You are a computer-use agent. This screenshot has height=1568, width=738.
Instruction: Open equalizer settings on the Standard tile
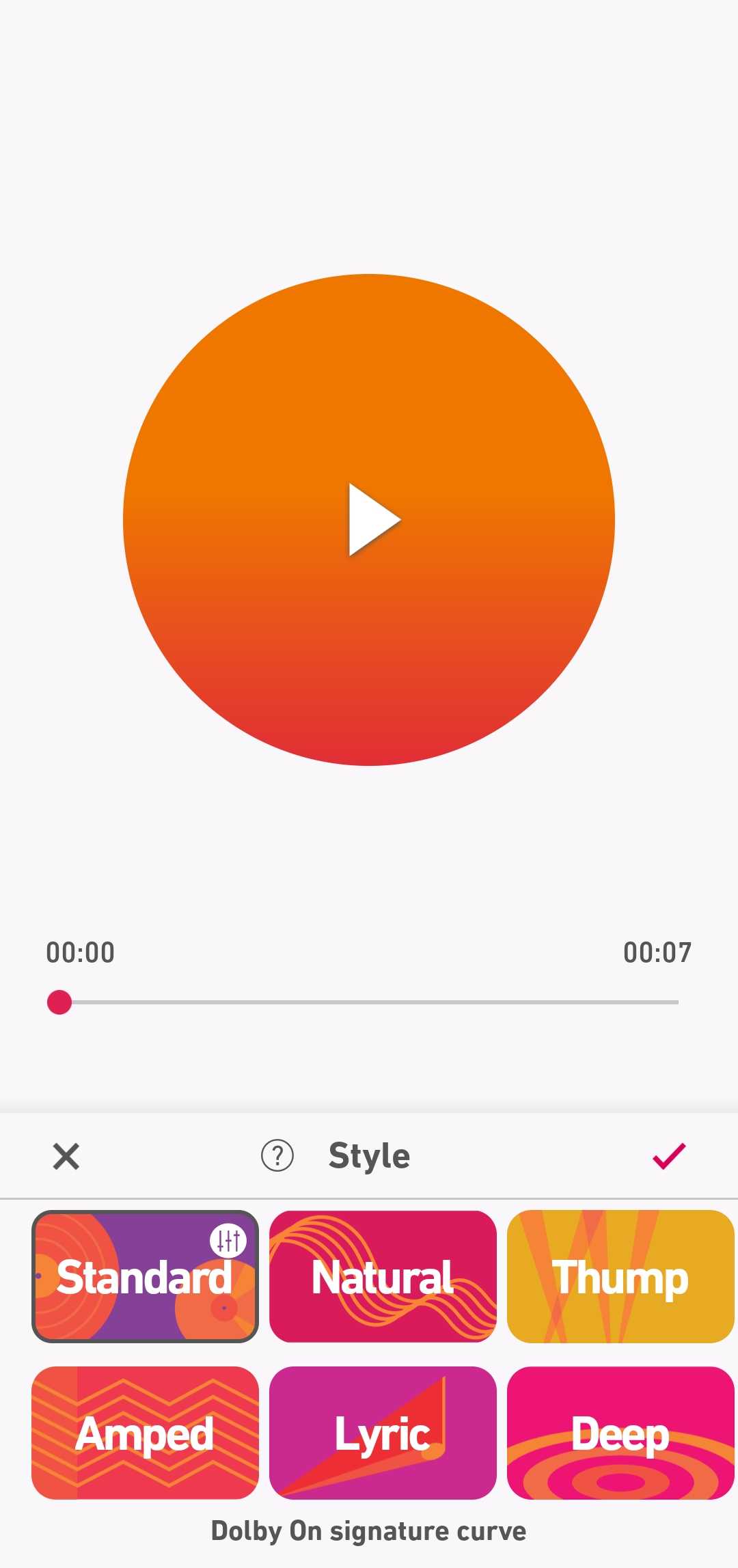tap(228, 1241)
